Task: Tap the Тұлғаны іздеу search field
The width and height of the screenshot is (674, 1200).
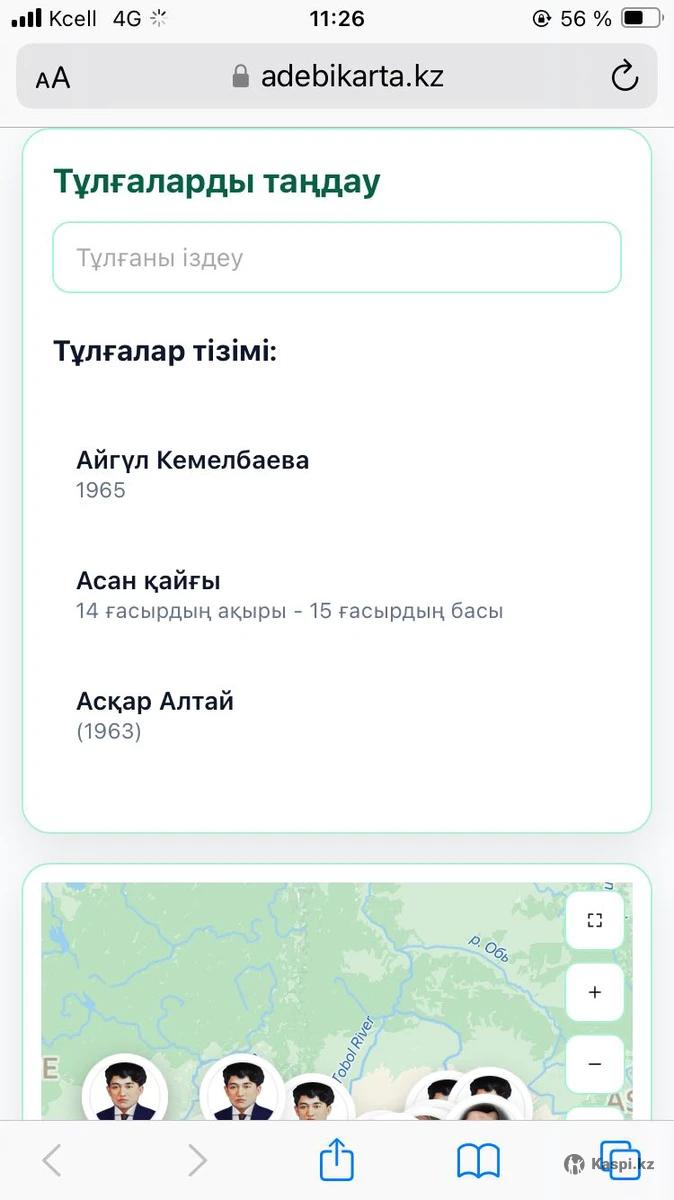Action: [336, 258]
